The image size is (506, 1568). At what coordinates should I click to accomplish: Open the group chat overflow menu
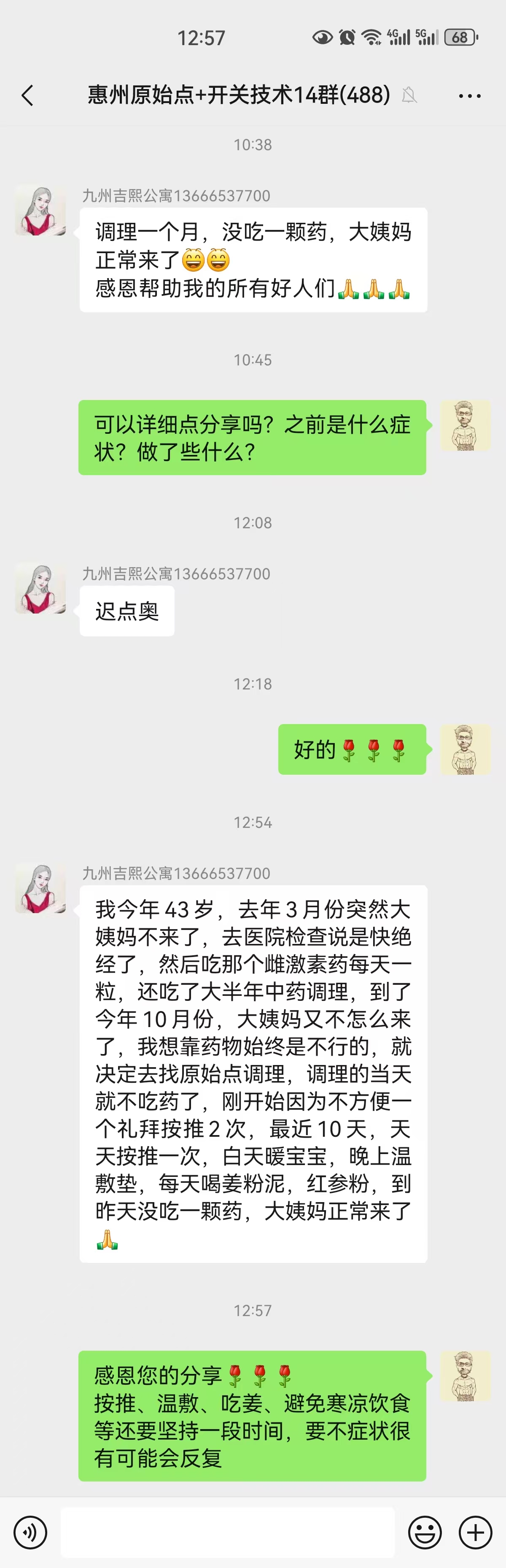[x=469, y=95]
